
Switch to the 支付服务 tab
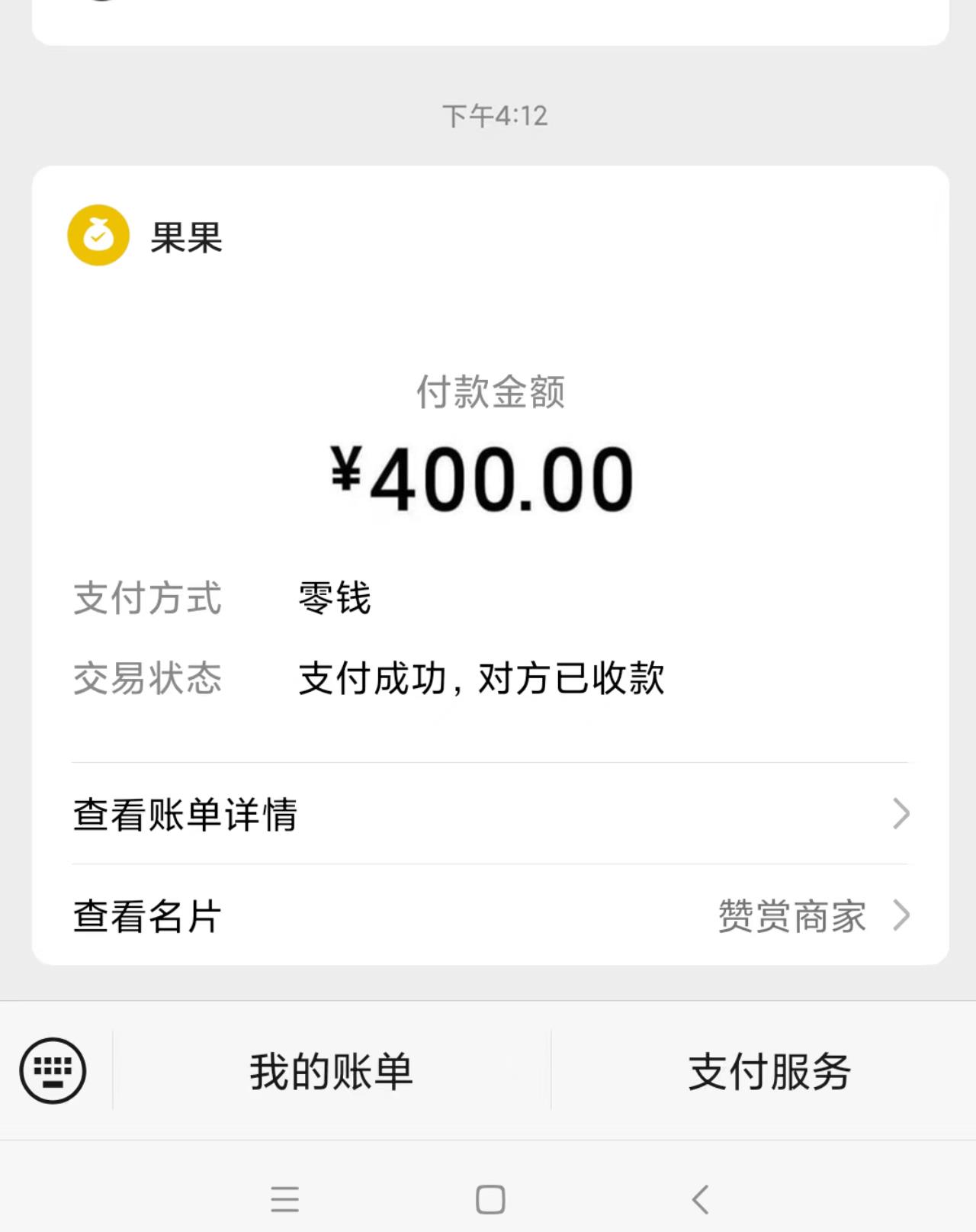pyautogui.click(x=769, y=1071)
